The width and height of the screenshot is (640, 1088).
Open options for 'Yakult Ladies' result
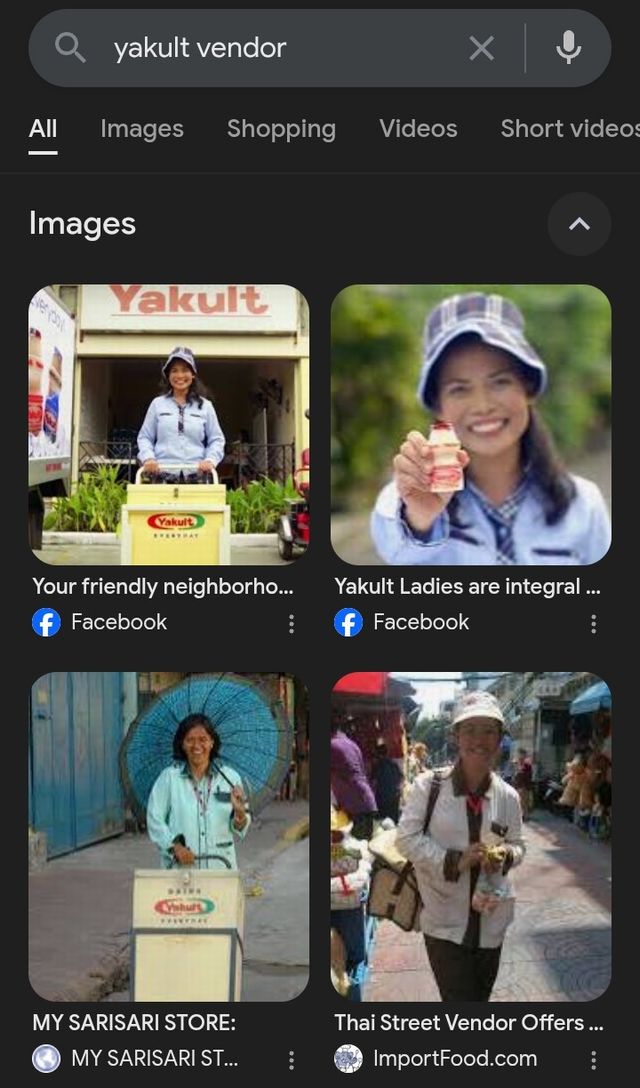pyautogui.click(x=593, y=624)
